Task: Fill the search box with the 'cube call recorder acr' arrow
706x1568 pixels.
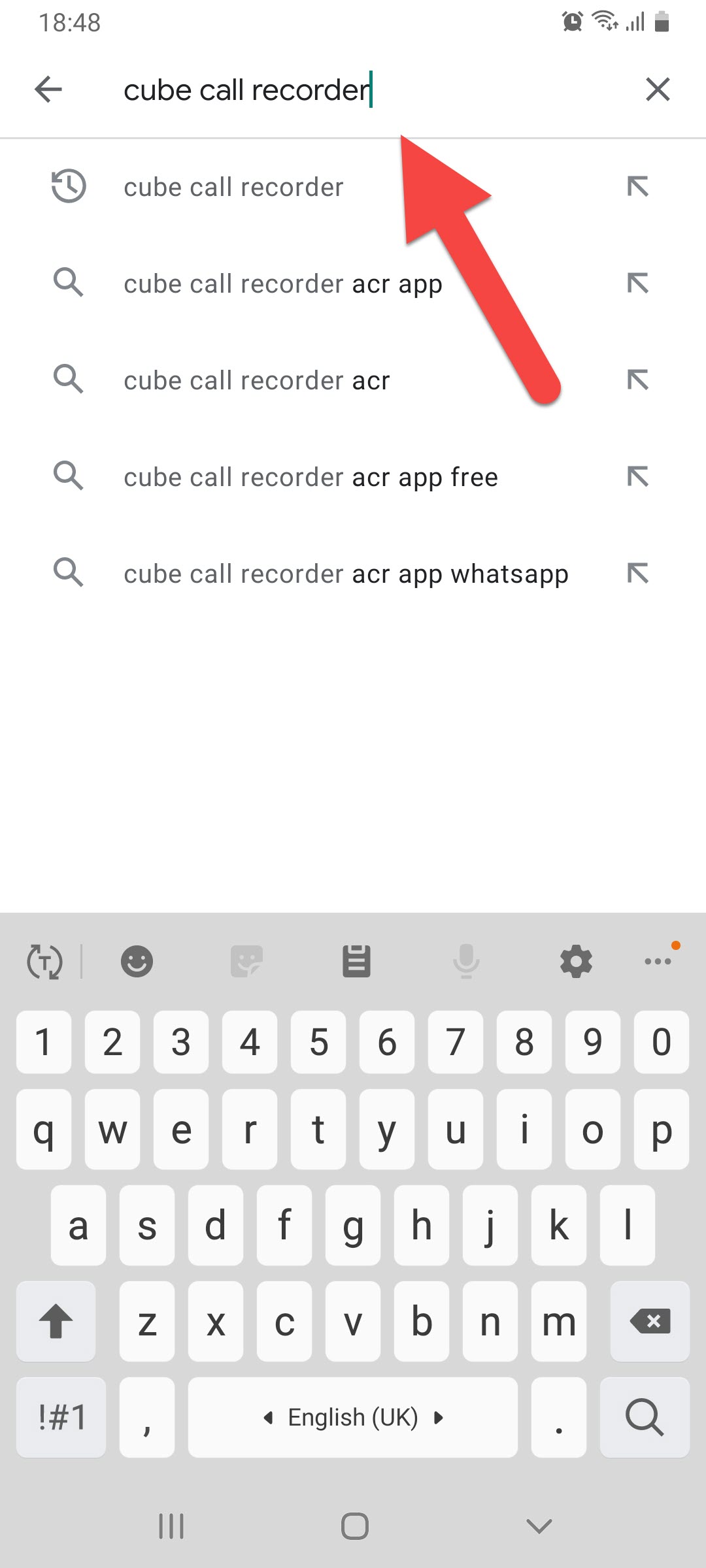Action: pyautogui.click(x=637, y=380)
